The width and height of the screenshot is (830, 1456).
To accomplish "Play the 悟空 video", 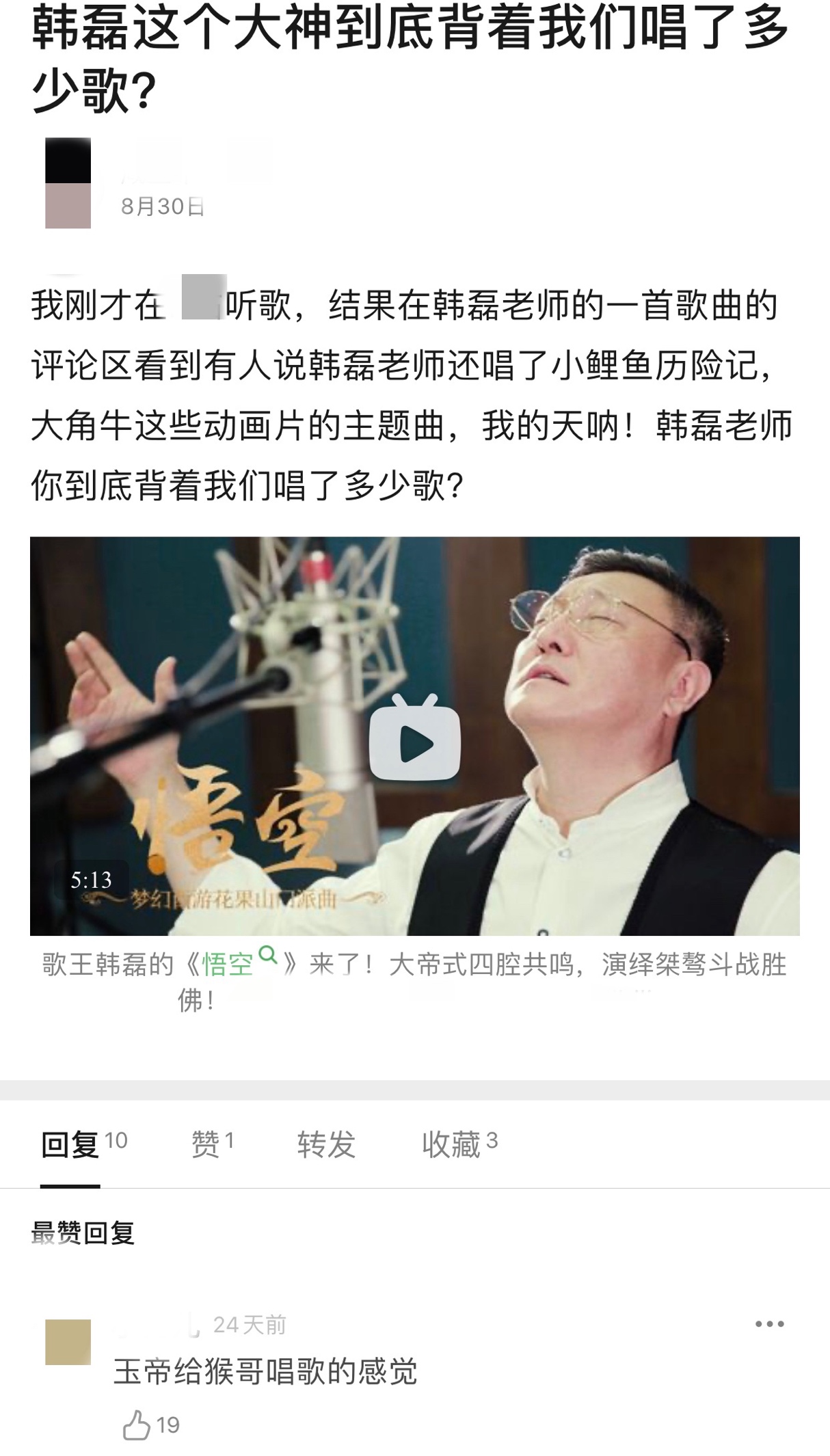I will pyautogui.click(x=414, y=737).
